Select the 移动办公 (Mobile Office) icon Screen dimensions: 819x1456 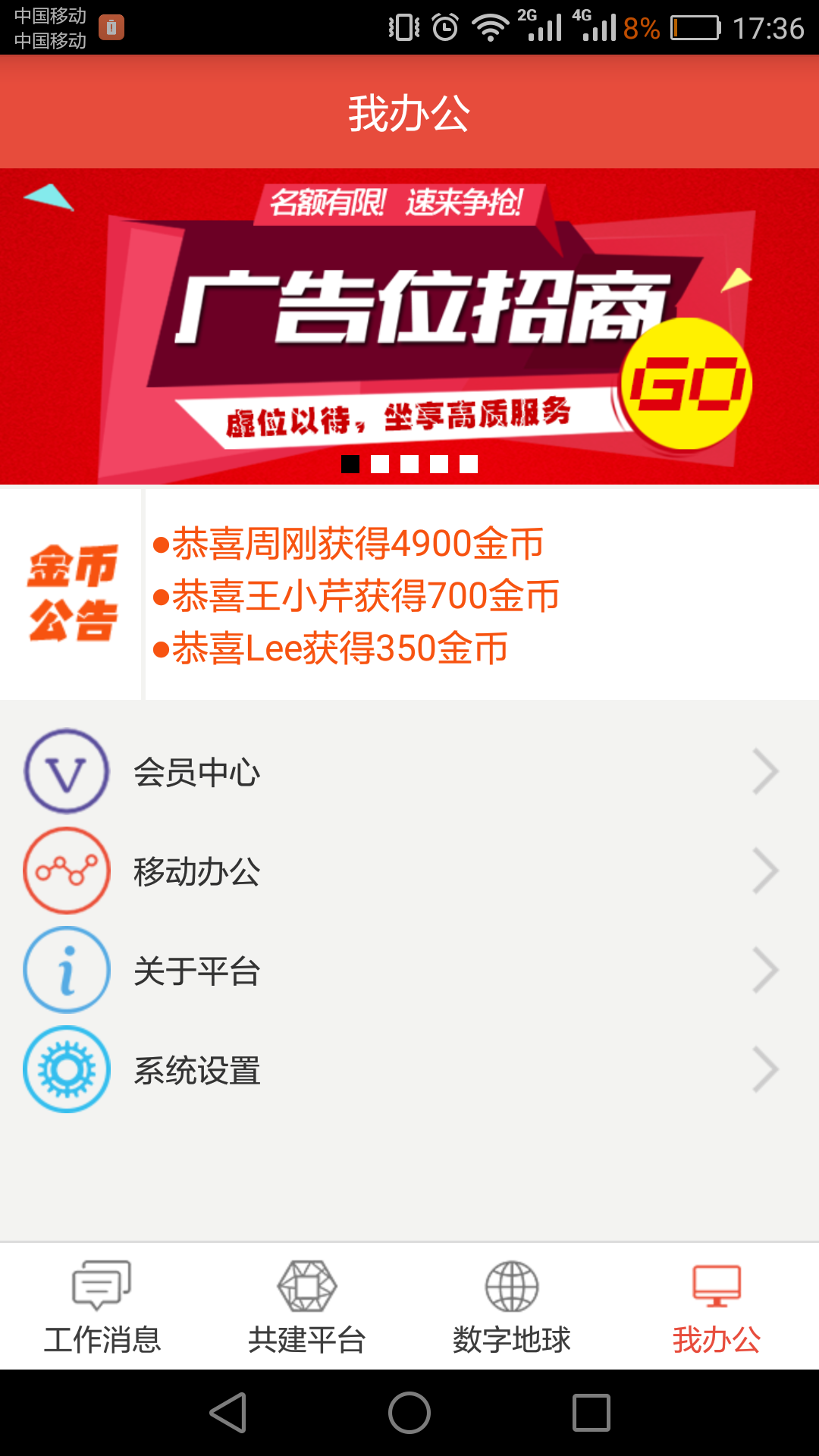66,871
